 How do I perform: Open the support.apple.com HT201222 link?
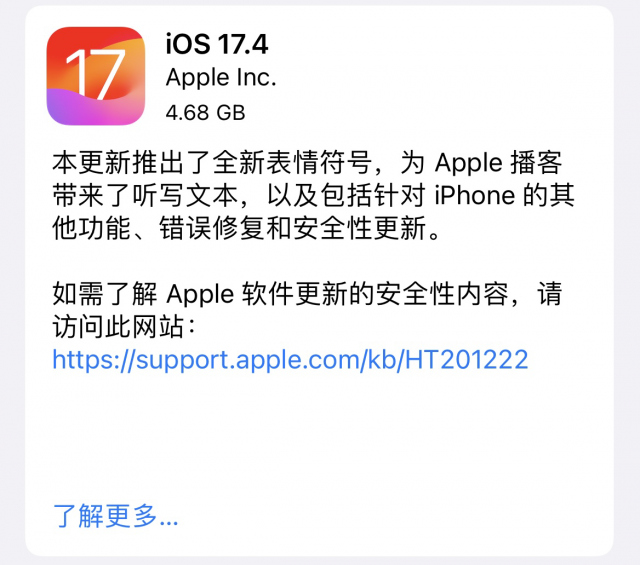(290, 359)
